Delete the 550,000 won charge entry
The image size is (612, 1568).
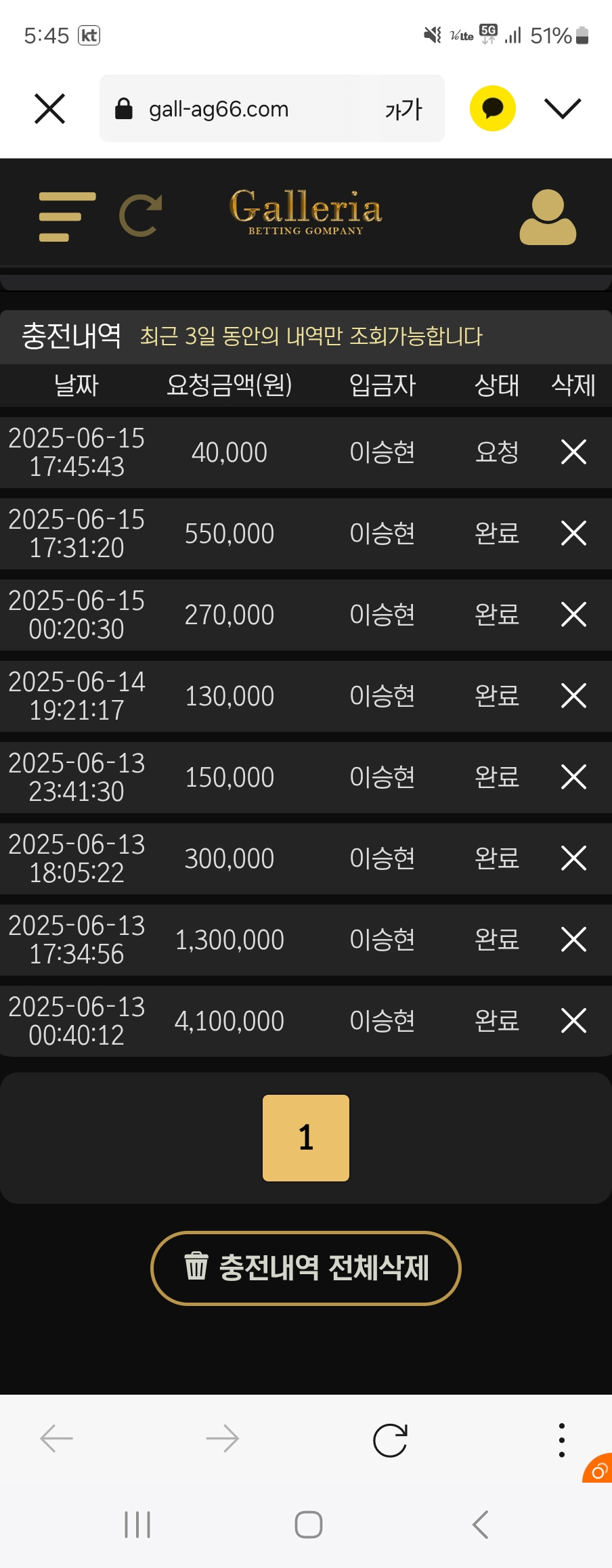[x=573, y=533]
